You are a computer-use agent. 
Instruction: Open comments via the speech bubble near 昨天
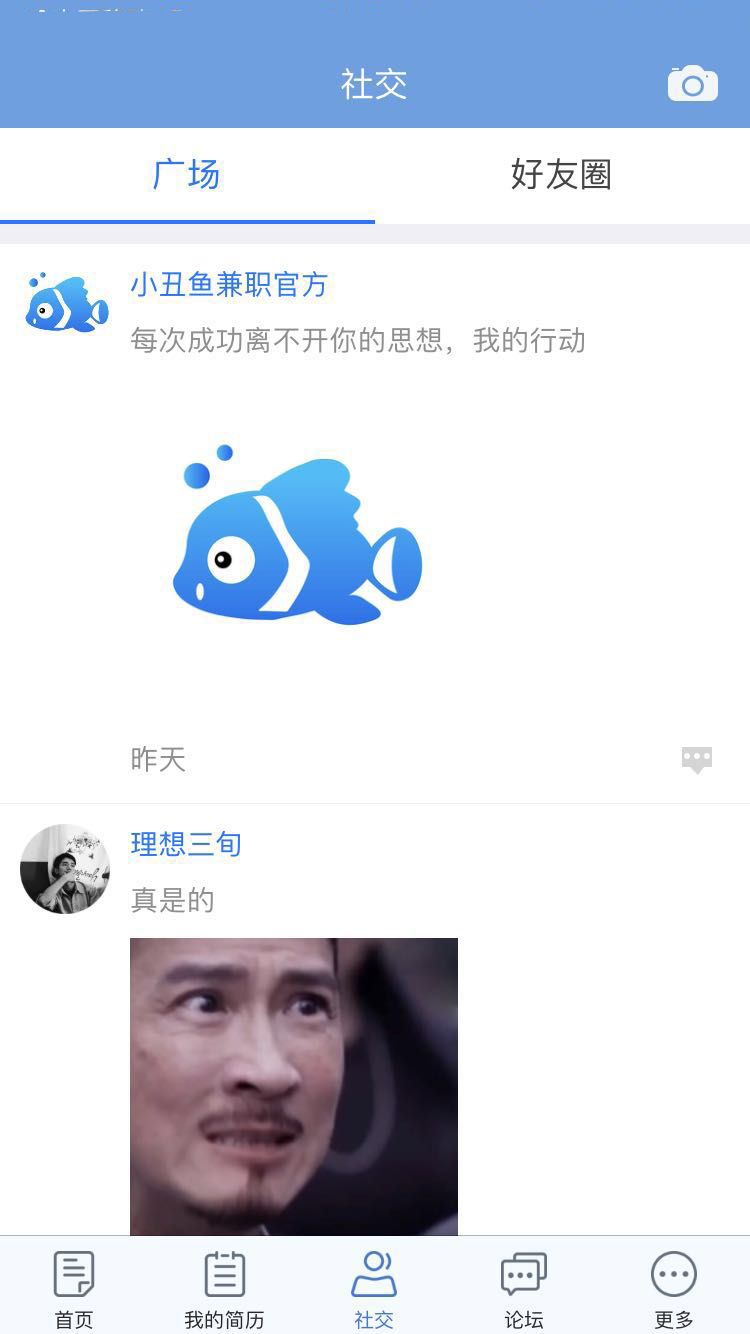click(x=697, y=760)
